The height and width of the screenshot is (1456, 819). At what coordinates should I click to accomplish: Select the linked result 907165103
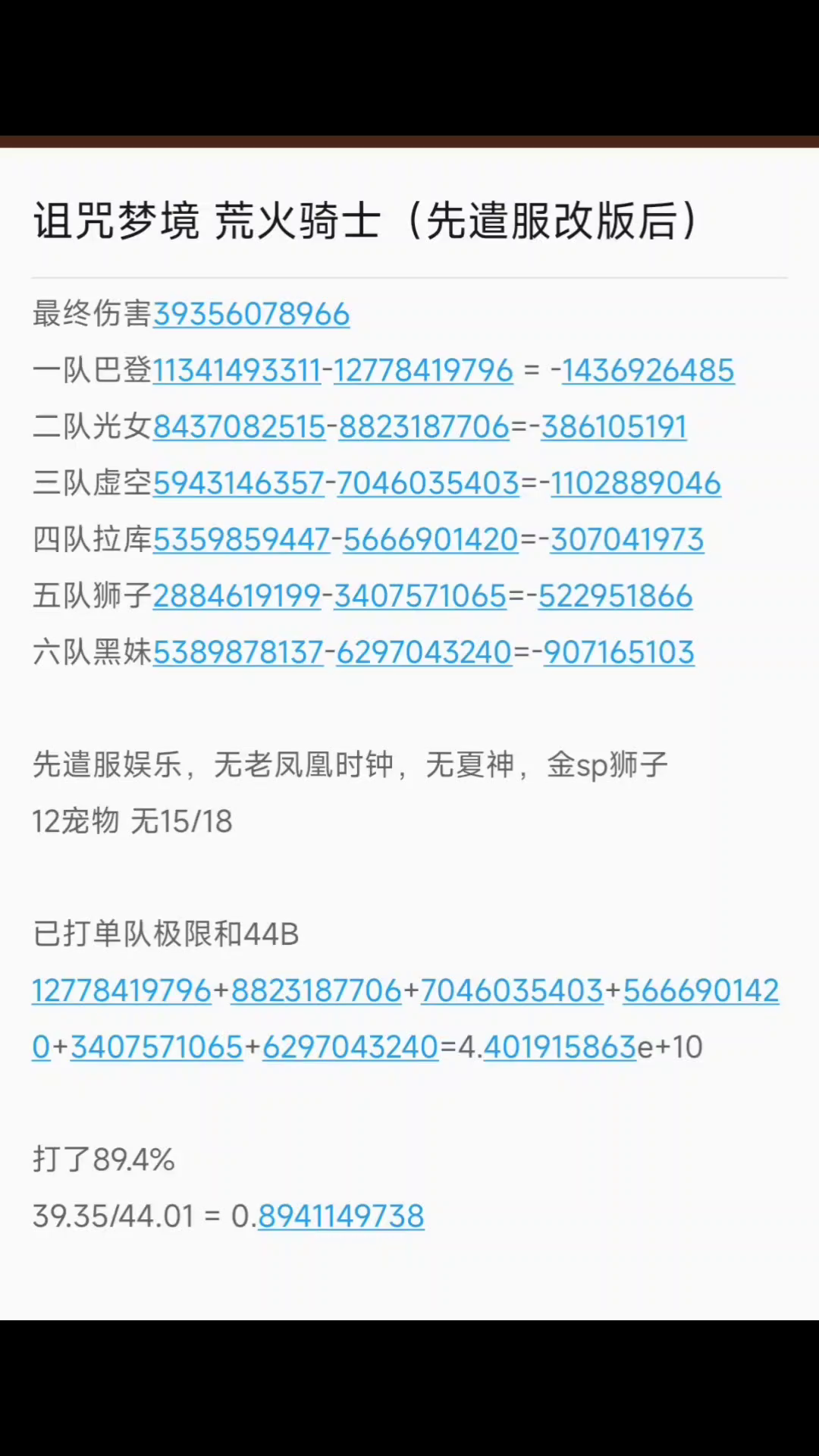619,652
